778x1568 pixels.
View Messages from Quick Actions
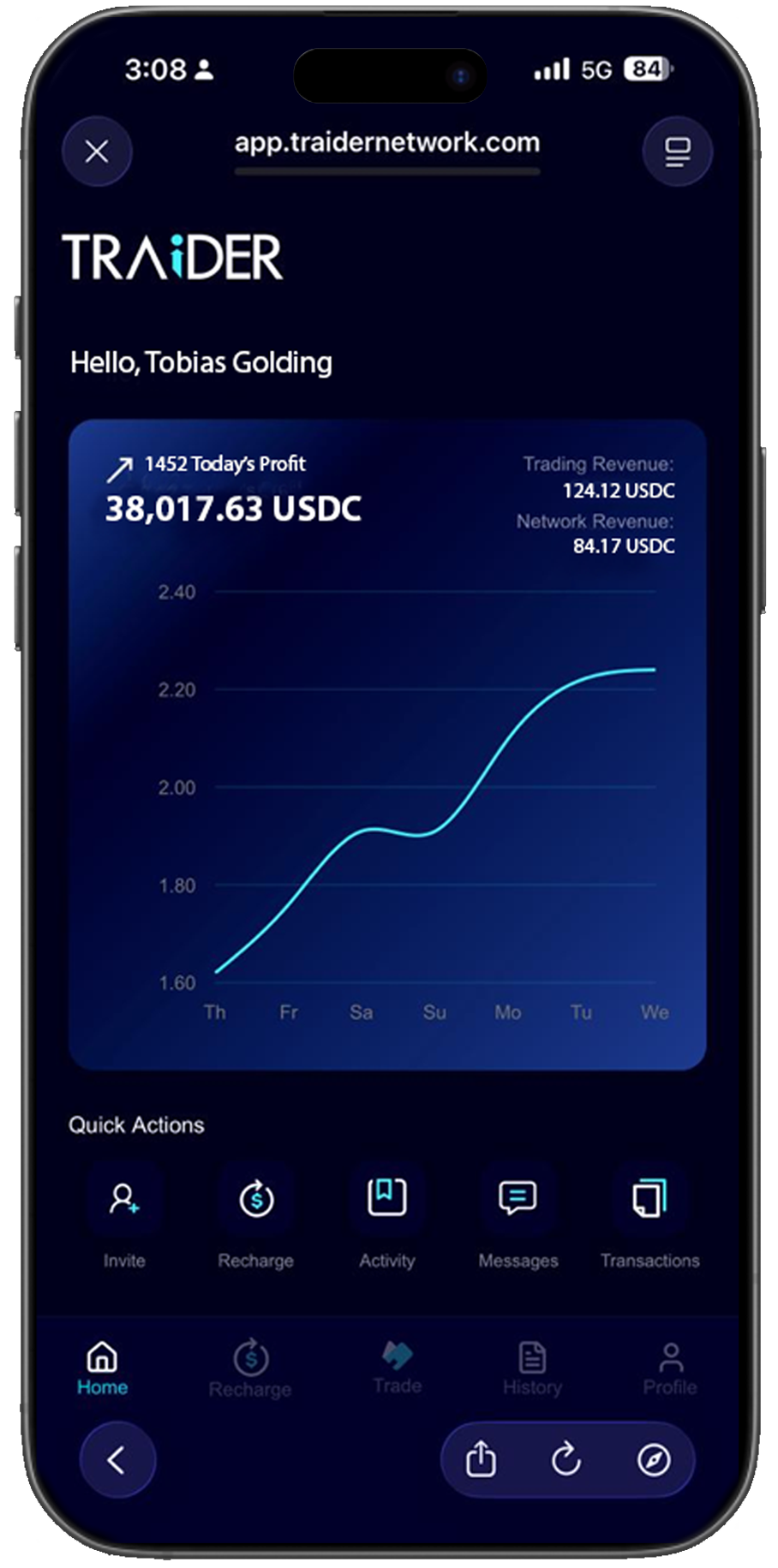(x=518, y=1200)
